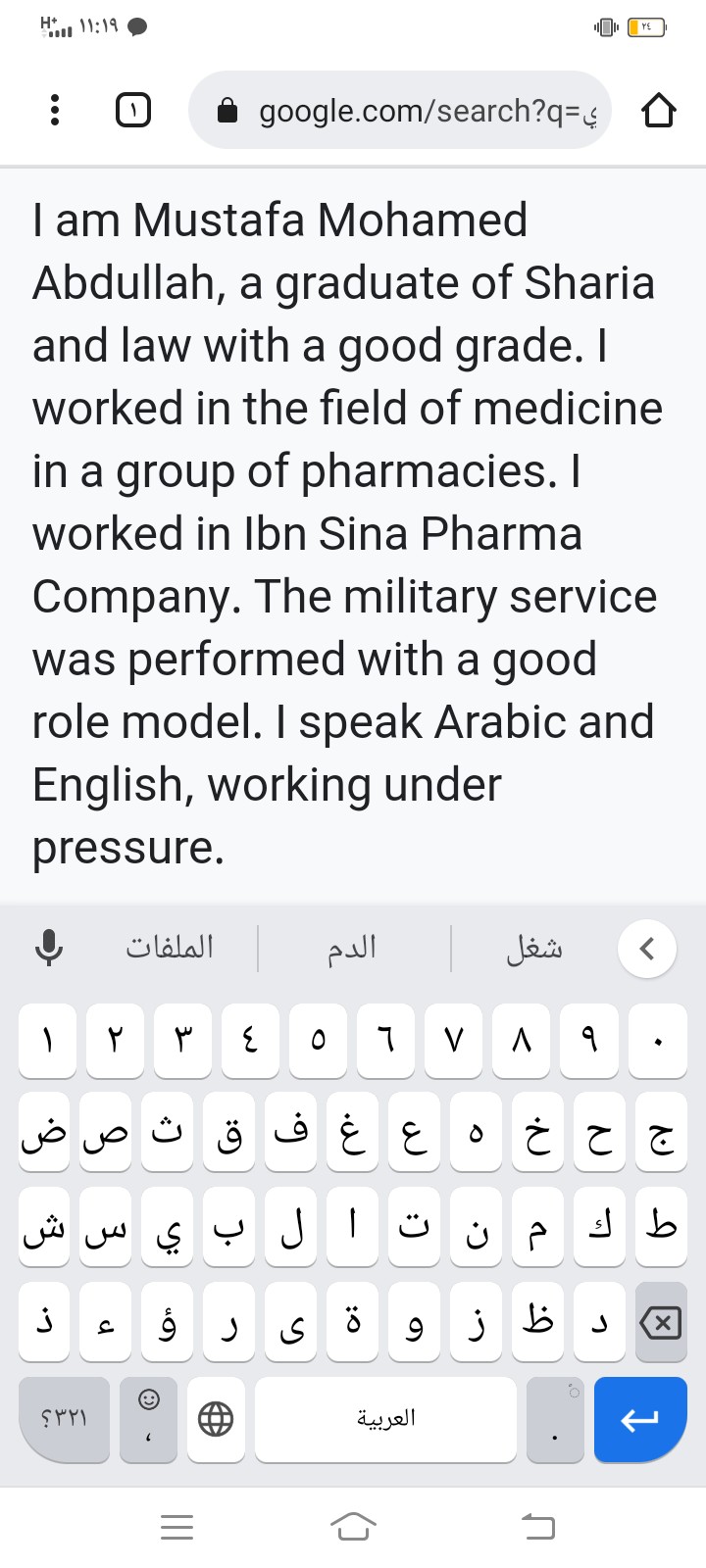Expand the keyboard toolbar arrow
The height and width of the screenshot is (1568, 706).
(647, 949)
